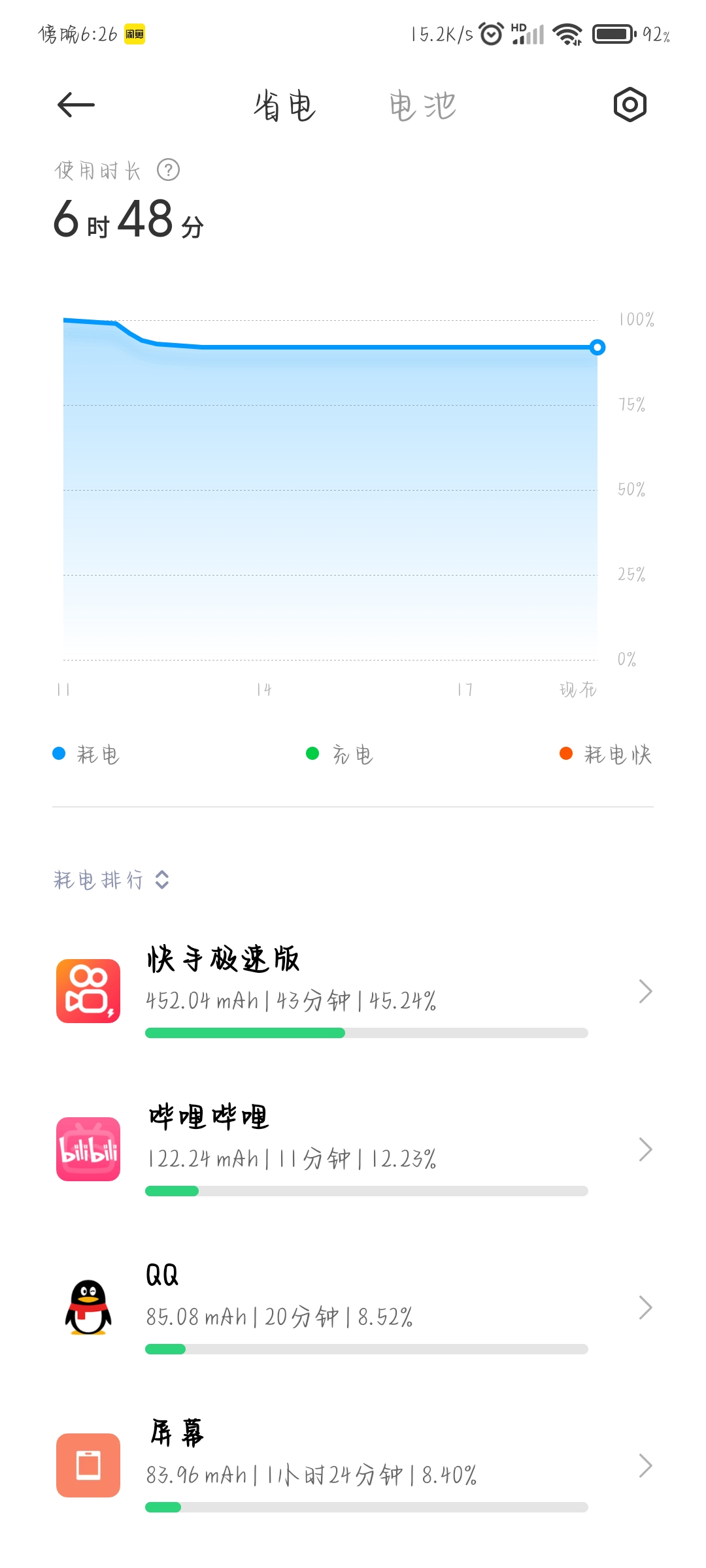706x1568 pixels.
Task: Select the 省电 tab
Action: click(x=285, y=106)
